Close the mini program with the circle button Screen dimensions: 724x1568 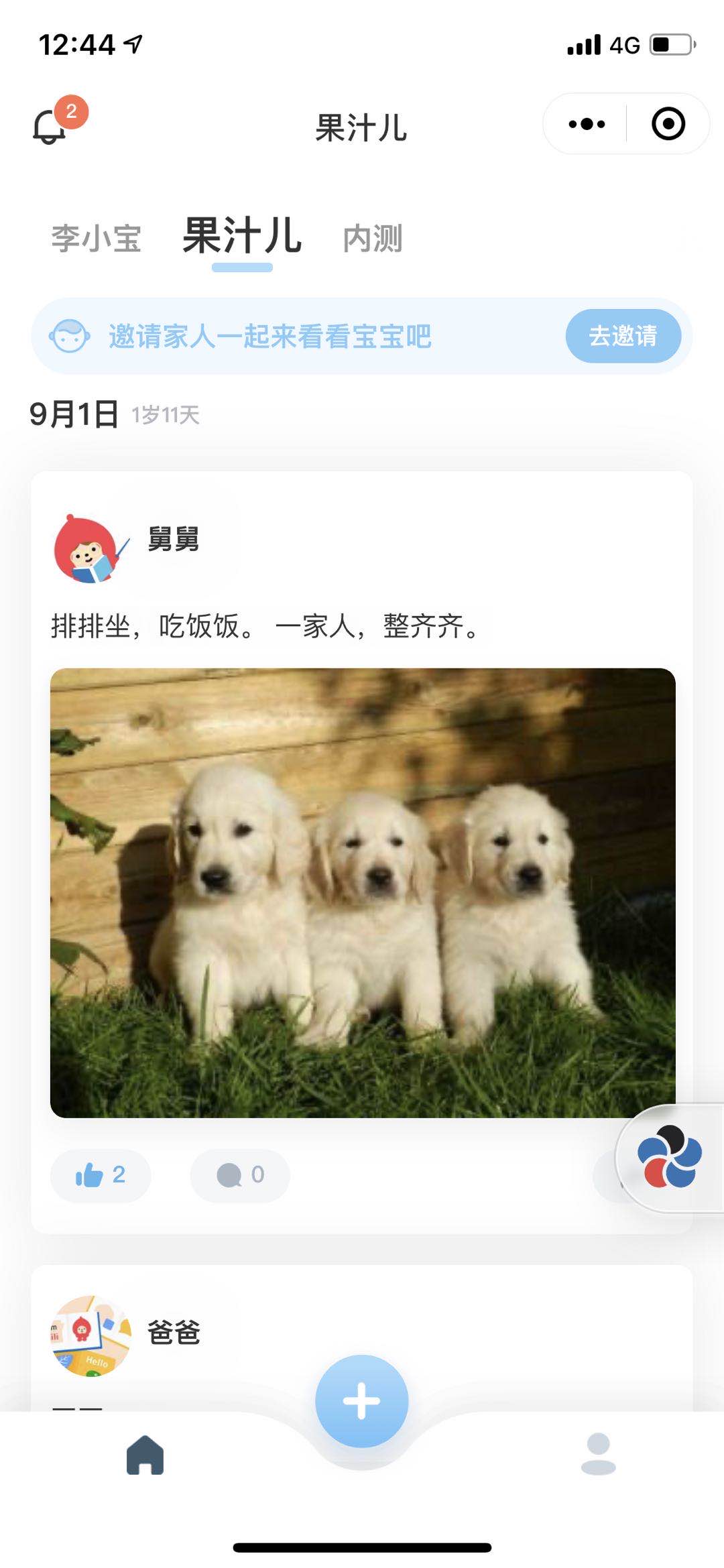pyautogui.click(x=668, y=124)
